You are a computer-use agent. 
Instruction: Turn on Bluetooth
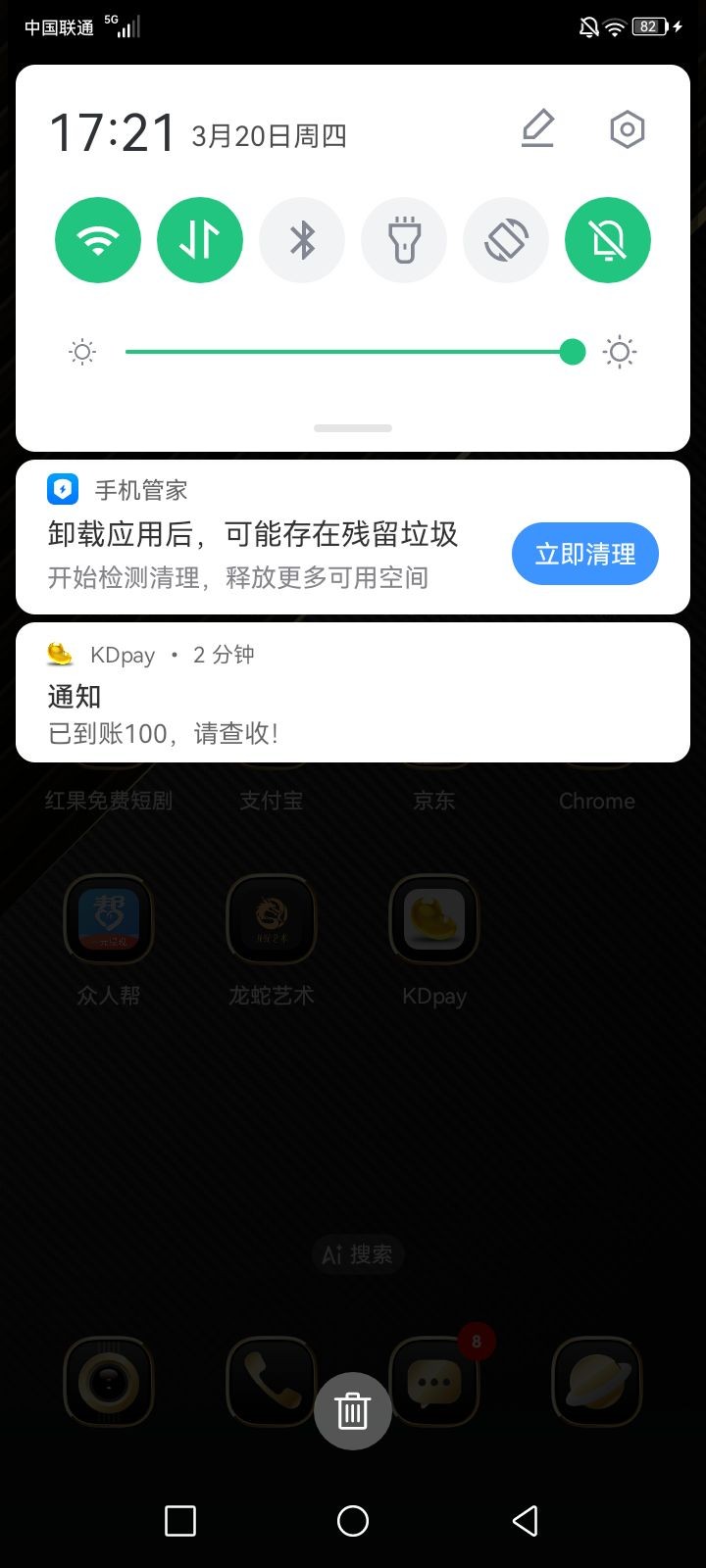302,240
